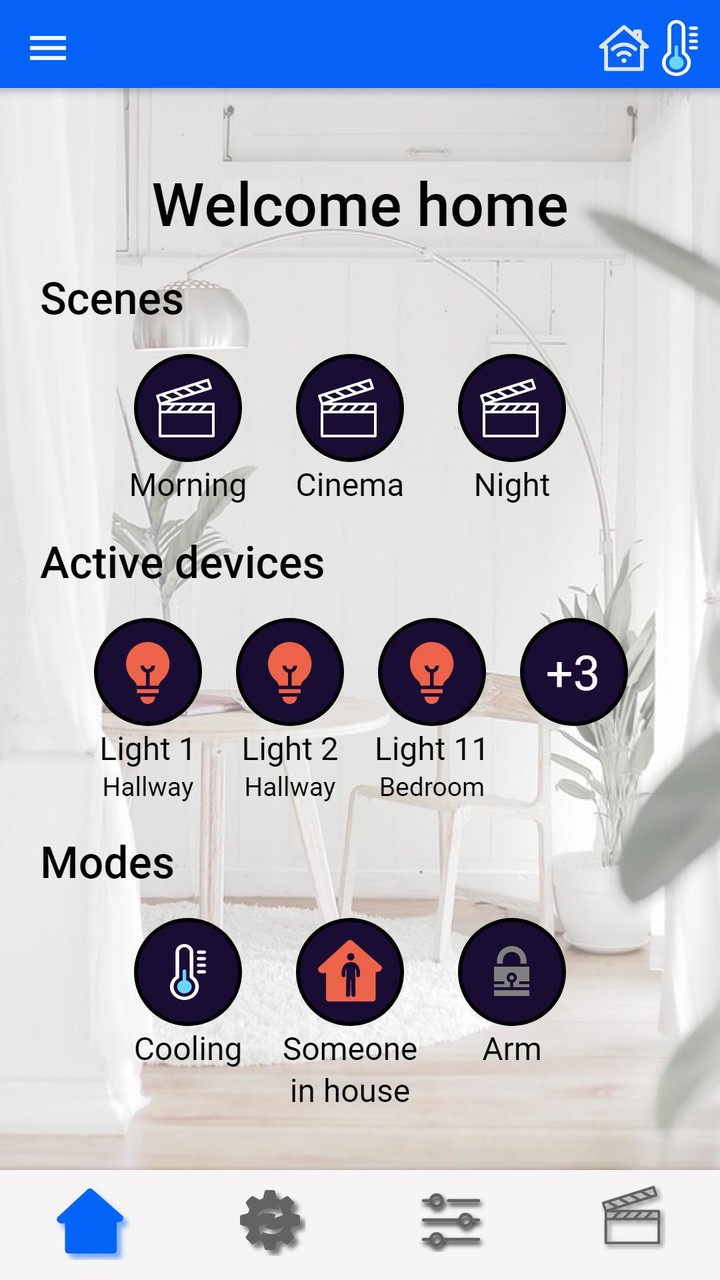Enable the Arm security mode
The width and height of the screenshot is (720, 1280).
point(512,972)
